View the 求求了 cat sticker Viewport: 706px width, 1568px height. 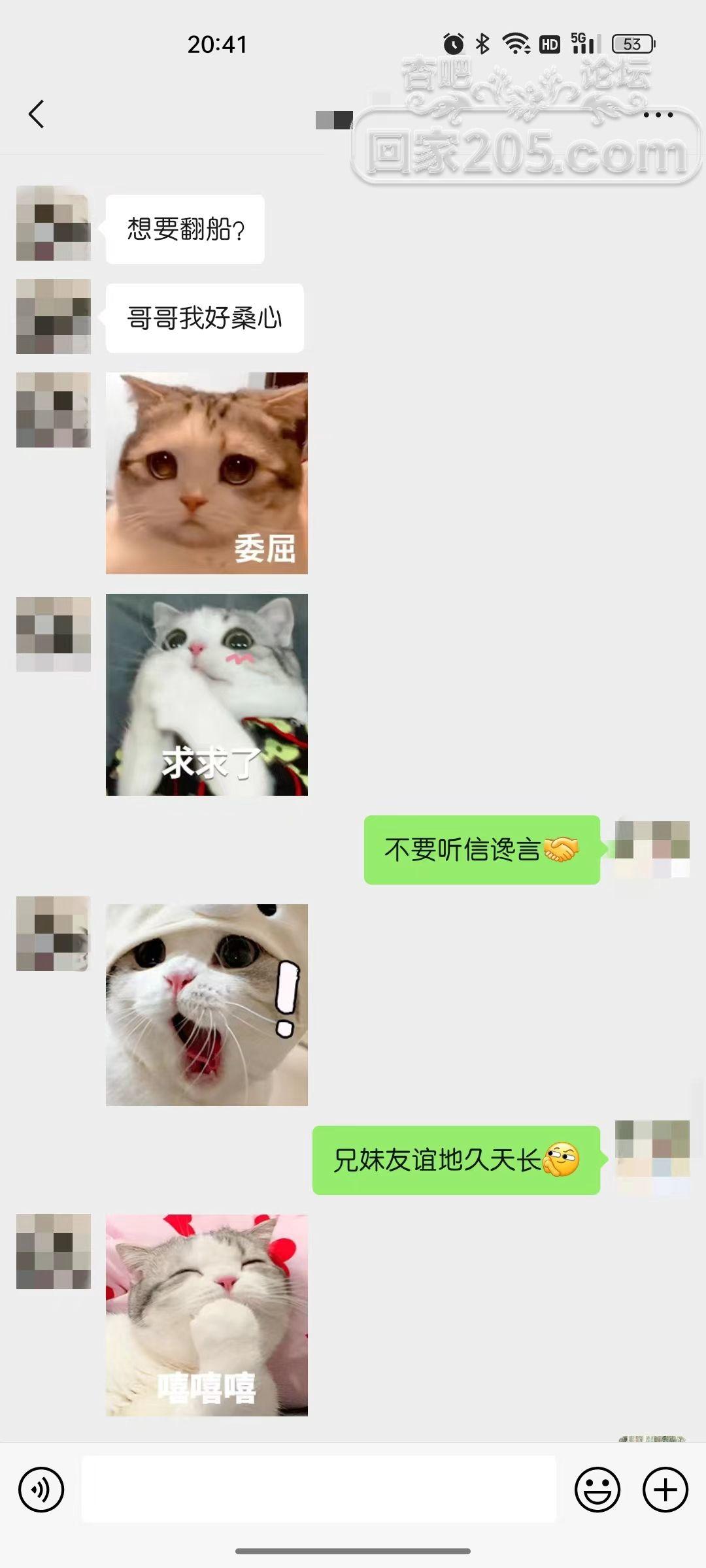[207, 694]
